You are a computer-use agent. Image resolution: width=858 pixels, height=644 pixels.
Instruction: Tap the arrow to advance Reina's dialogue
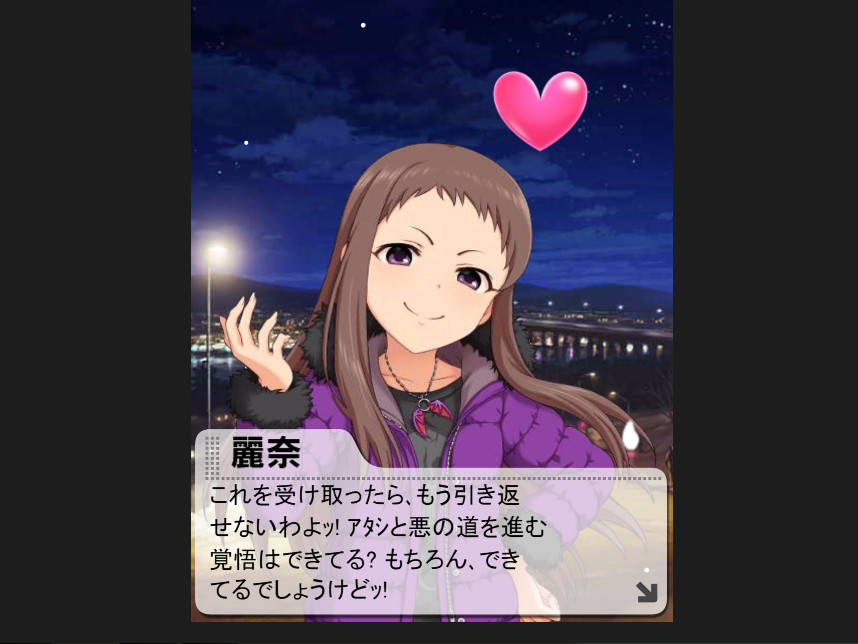point(647,591)
